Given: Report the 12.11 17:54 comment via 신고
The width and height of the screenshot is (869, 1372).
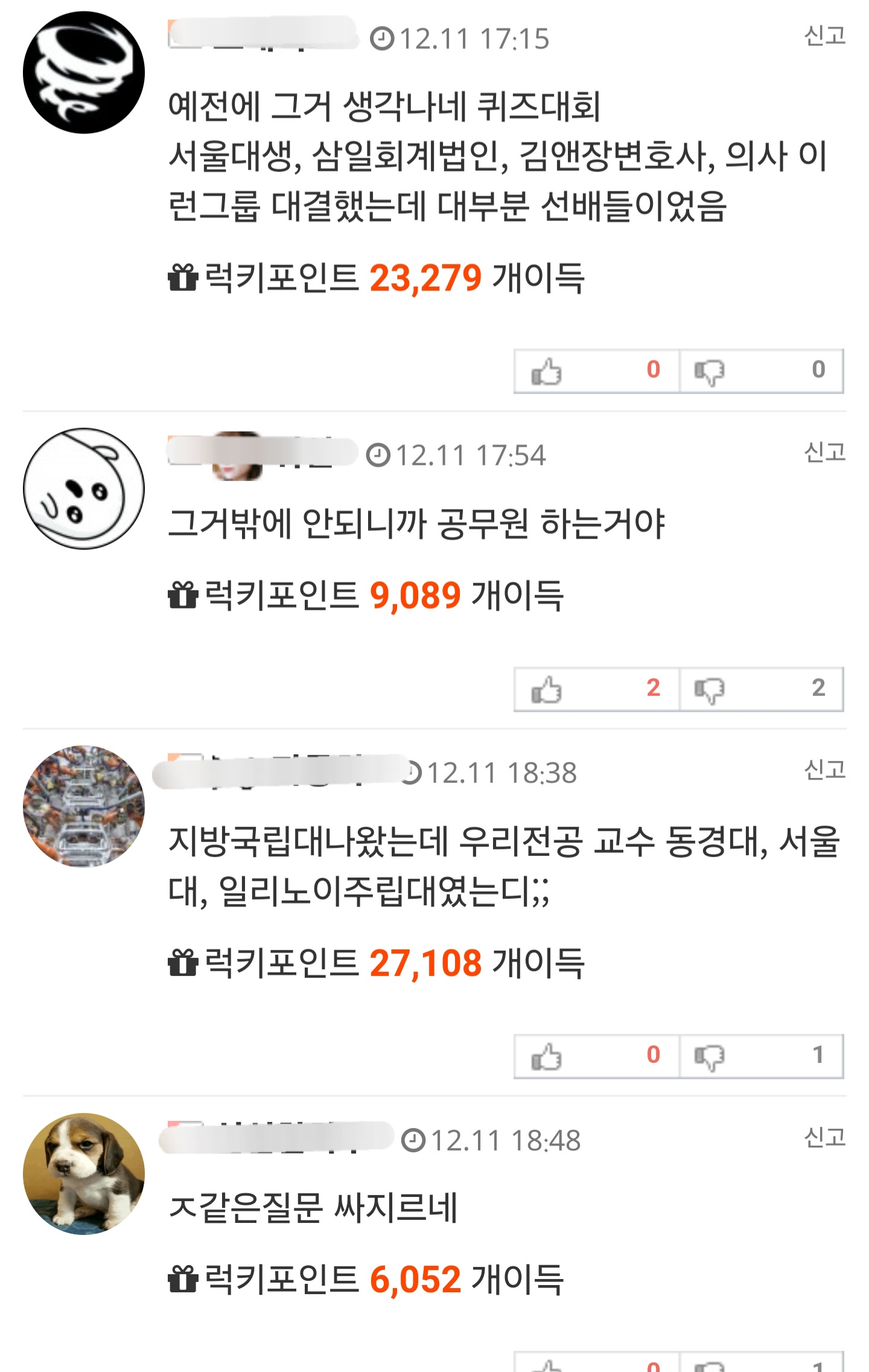Looking at the screenshot, I should (824, 453).
